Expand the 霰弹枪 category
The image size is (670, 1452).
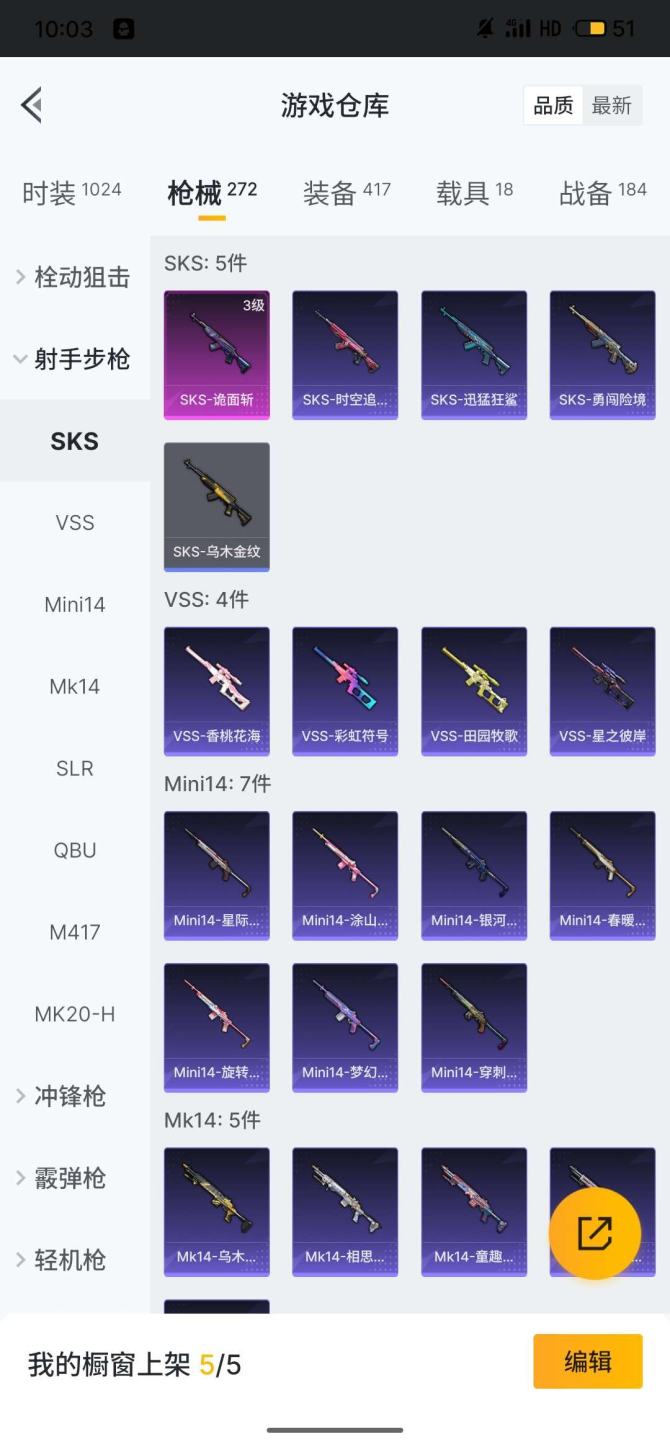click(70, 1178)
